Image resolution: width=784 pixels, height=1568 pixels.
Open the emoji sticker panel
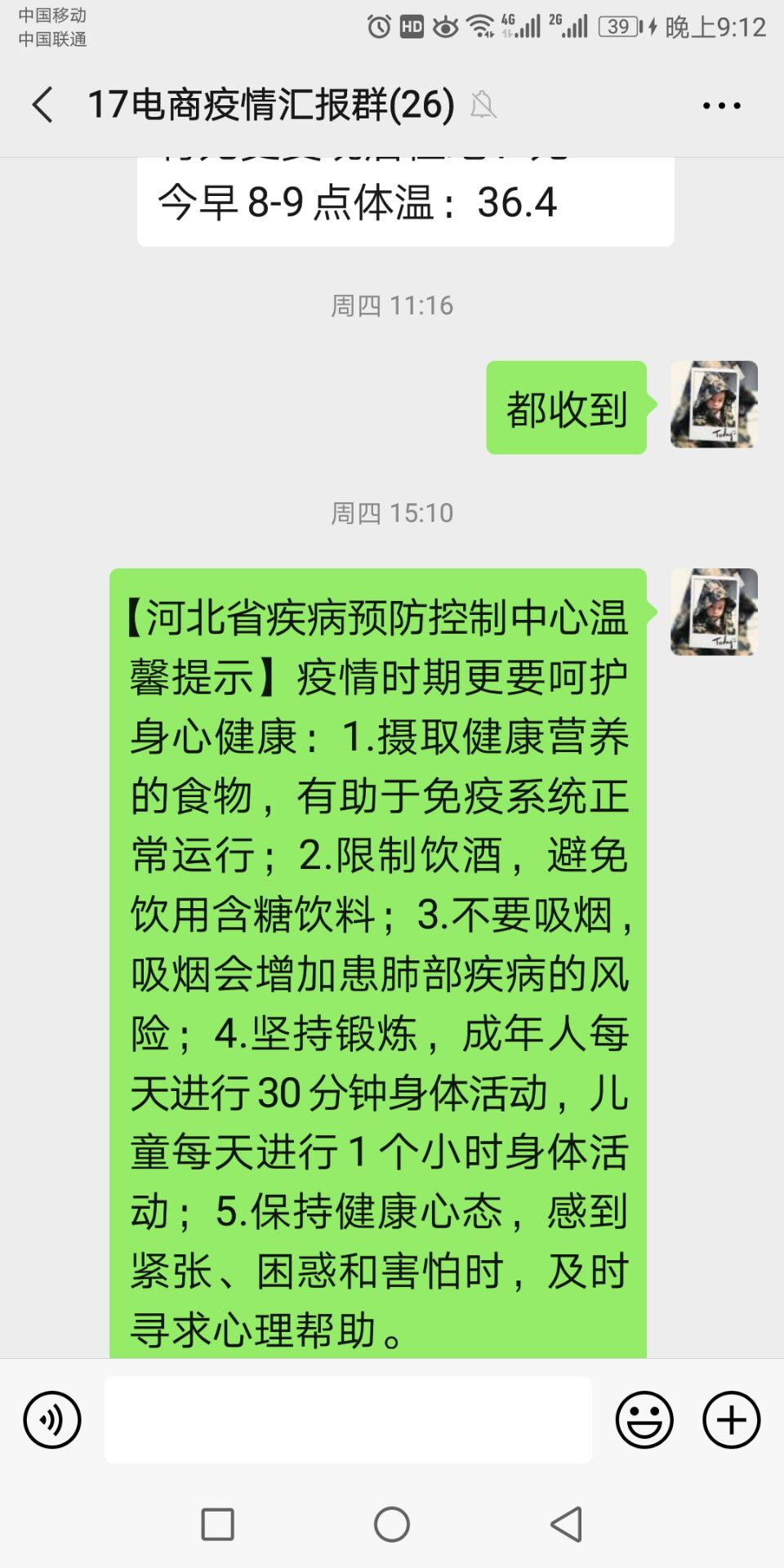coord(644,1420)
